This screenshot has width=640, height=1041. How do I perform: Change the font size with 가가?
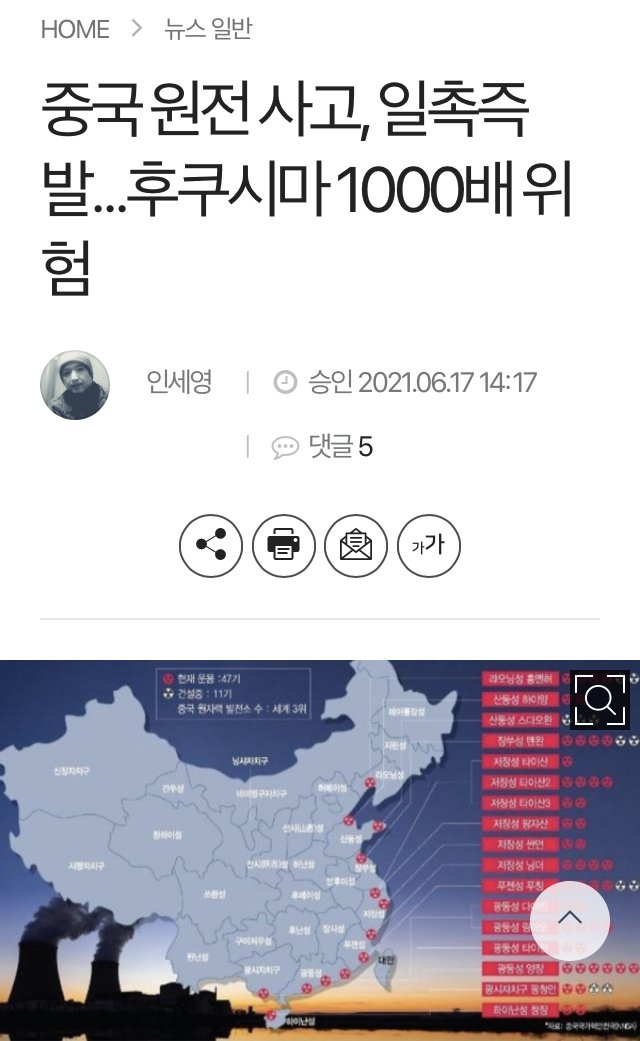coord(429,546)
